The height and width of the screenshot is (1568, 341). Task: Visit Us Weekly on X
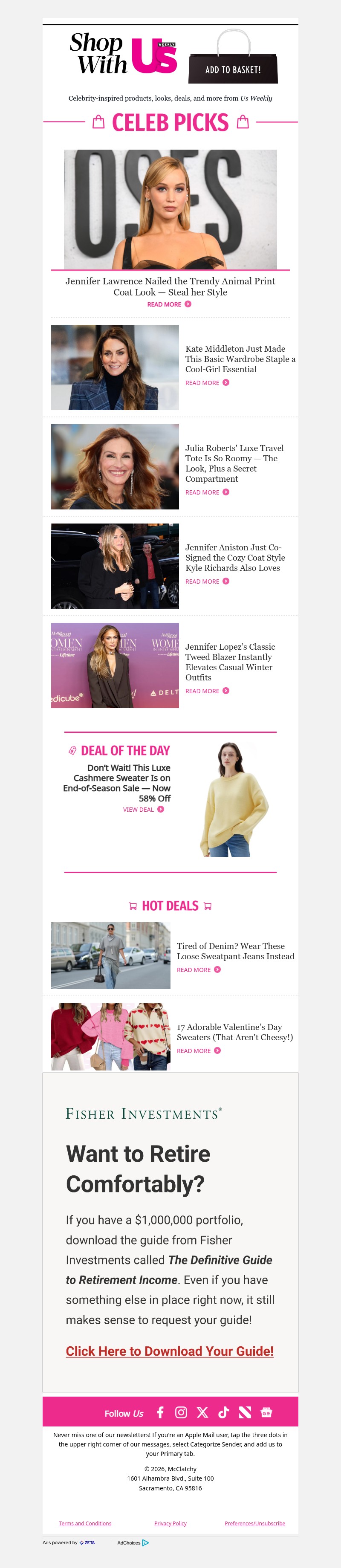point(202,1412)
